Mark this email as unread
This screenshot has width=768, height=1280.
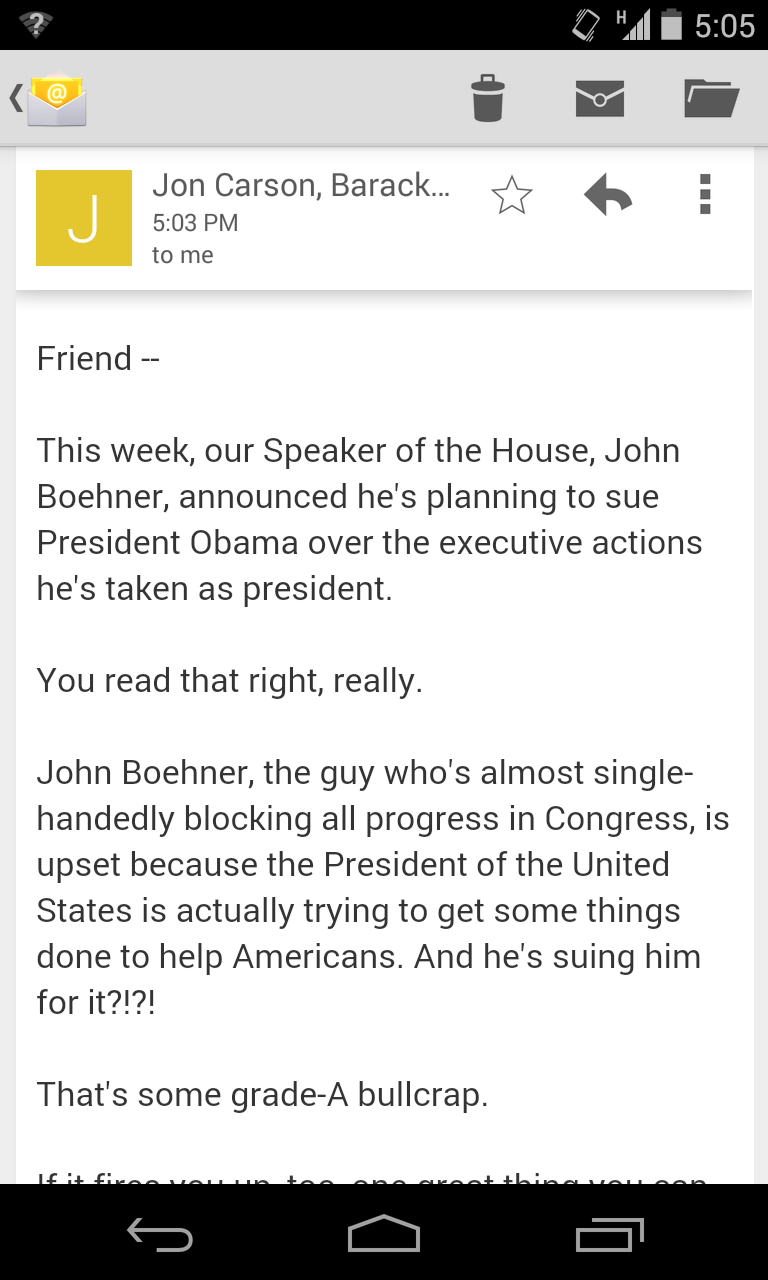pos(600,98)
